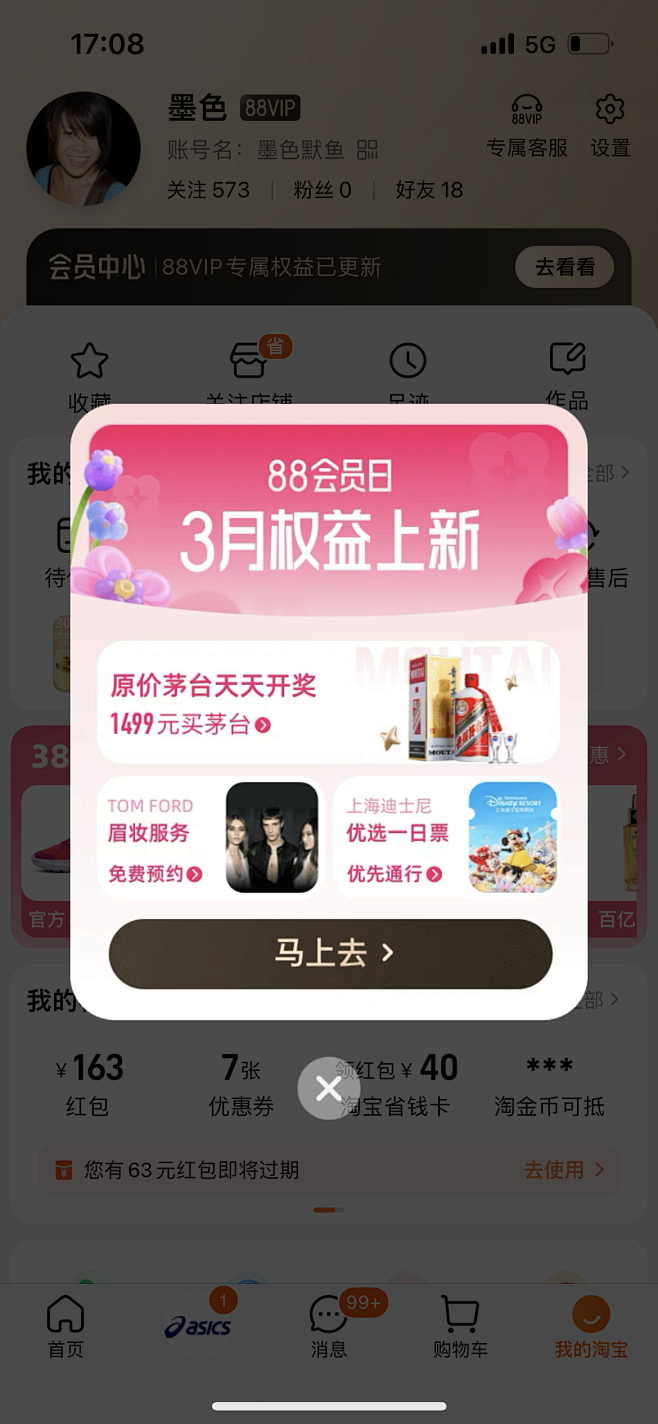The image size is (658, 1424).
Task: Go to 购物车 tab
Action: (460, 1327)
